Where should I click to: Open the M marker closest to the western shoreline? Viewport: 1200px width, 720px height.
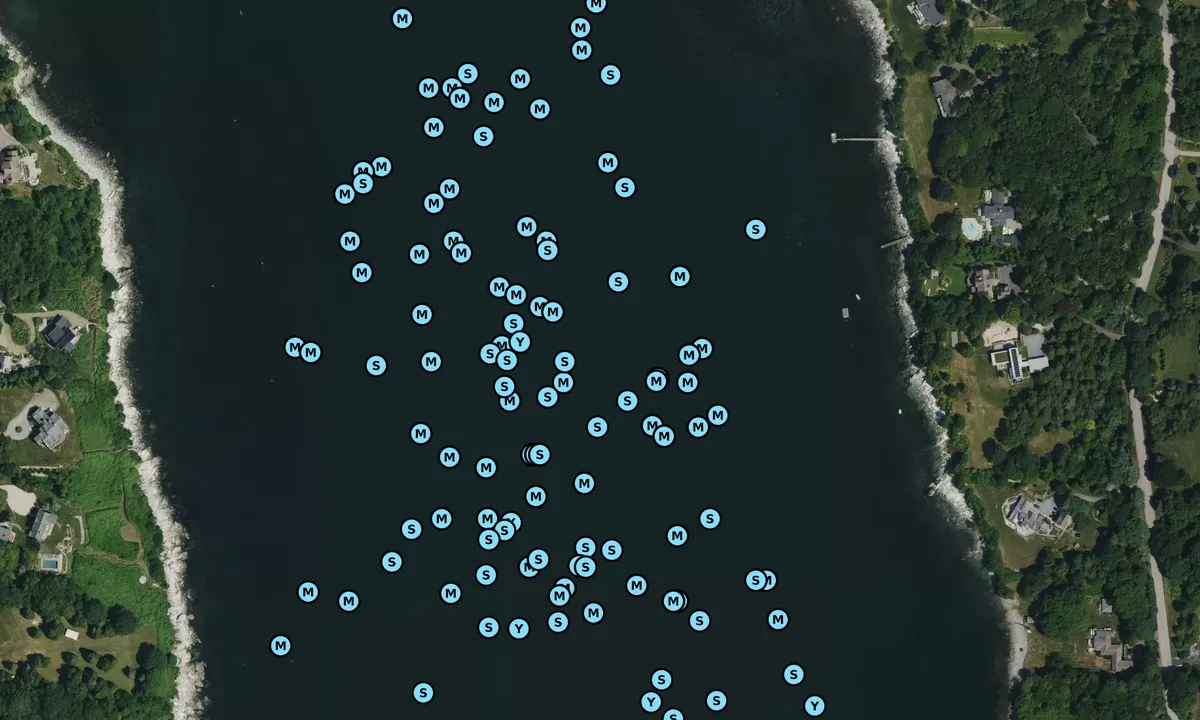[280, 646]
